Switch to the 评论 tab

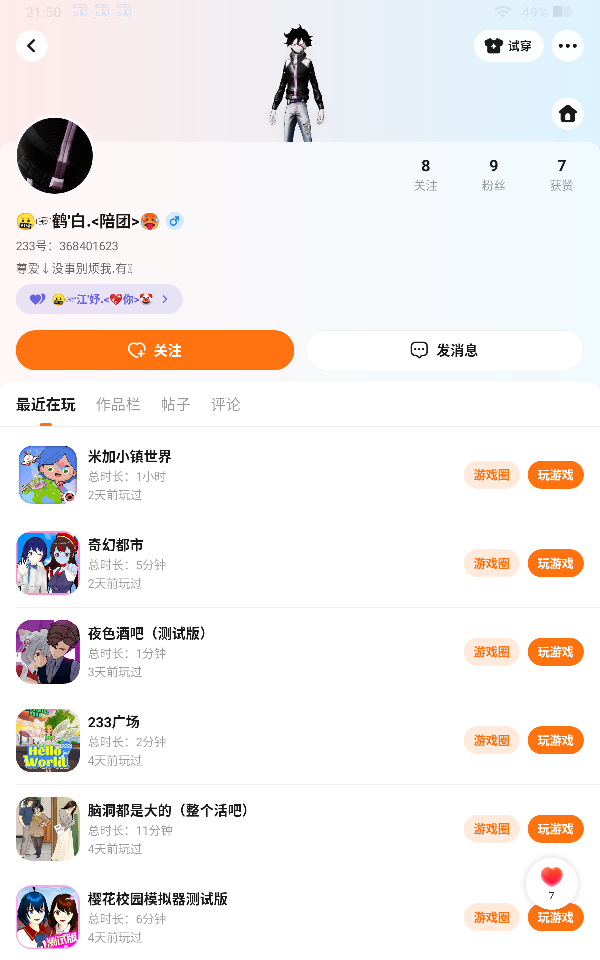226,405
